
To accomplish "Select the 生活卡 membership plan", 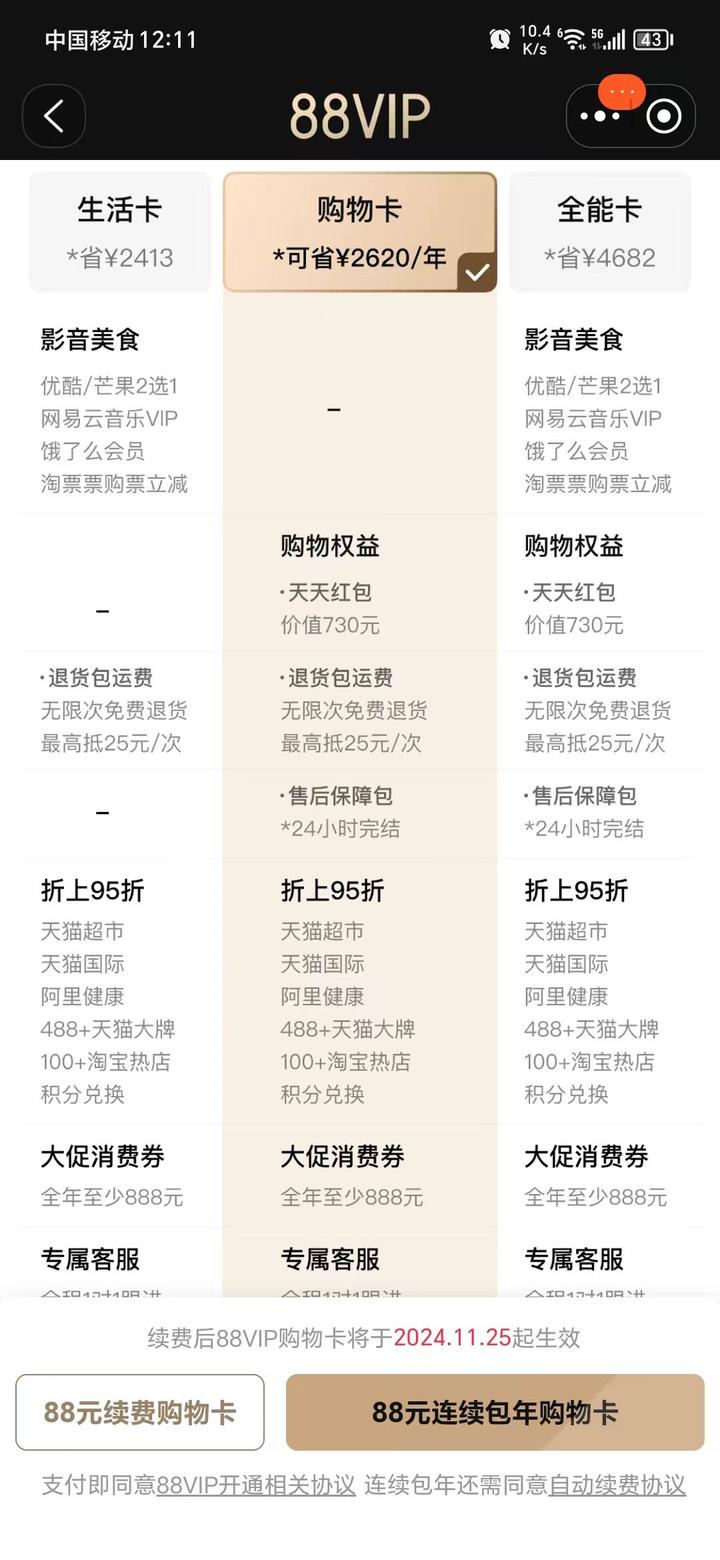I will tap(119, 230).
